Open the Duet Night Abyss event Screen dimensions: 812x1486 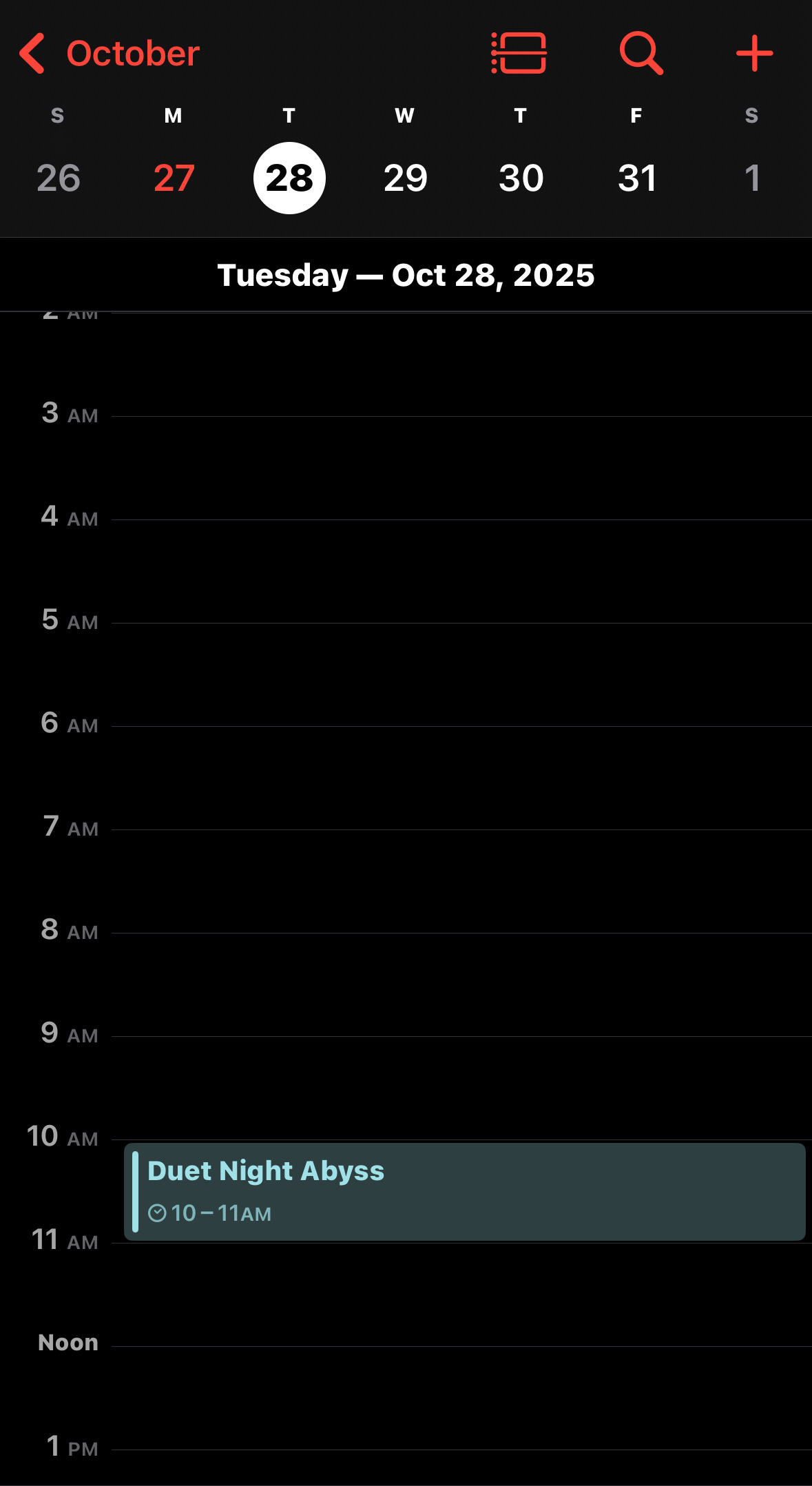(x=464, y=1191)
